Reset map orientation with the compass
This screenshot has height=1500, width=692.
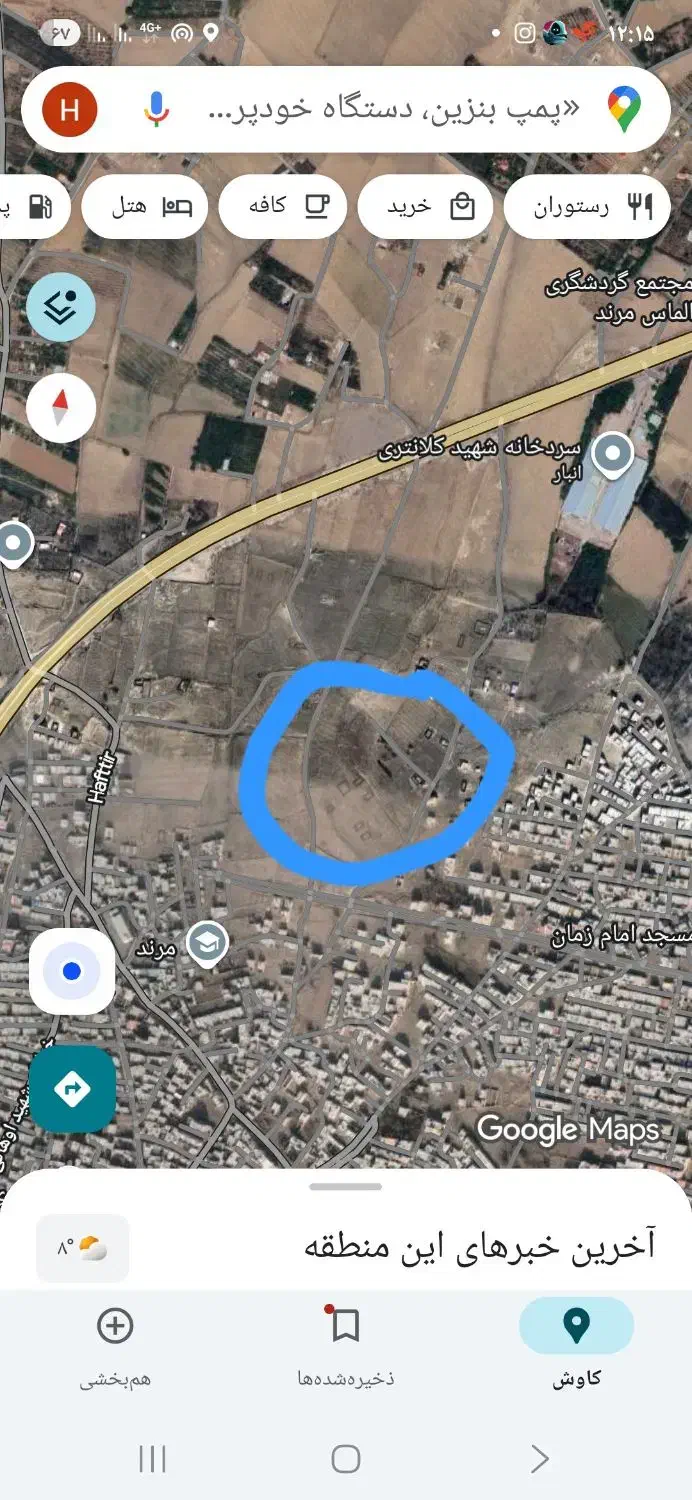tap(61, 407)
